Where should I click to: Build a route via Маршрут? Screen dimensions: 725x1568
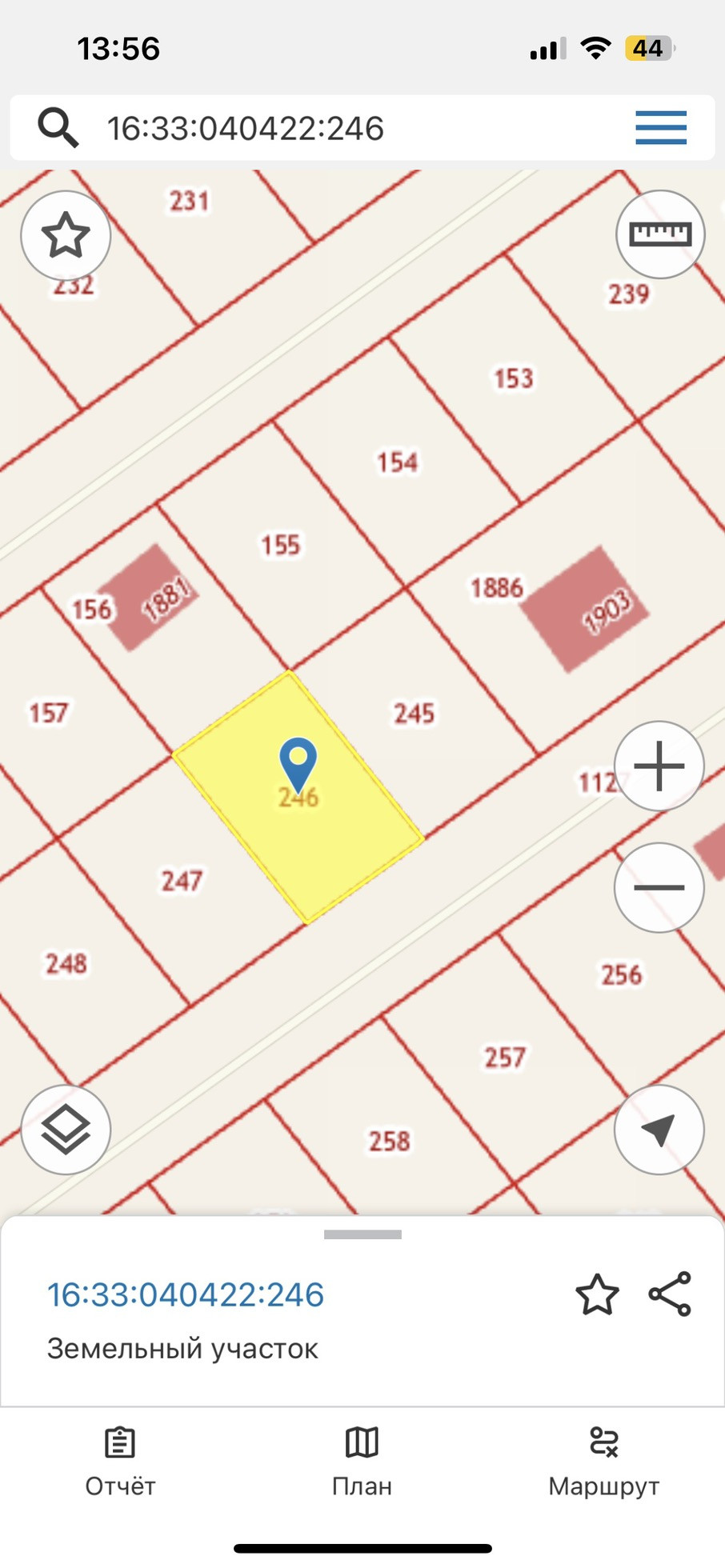coord(603,1462)
